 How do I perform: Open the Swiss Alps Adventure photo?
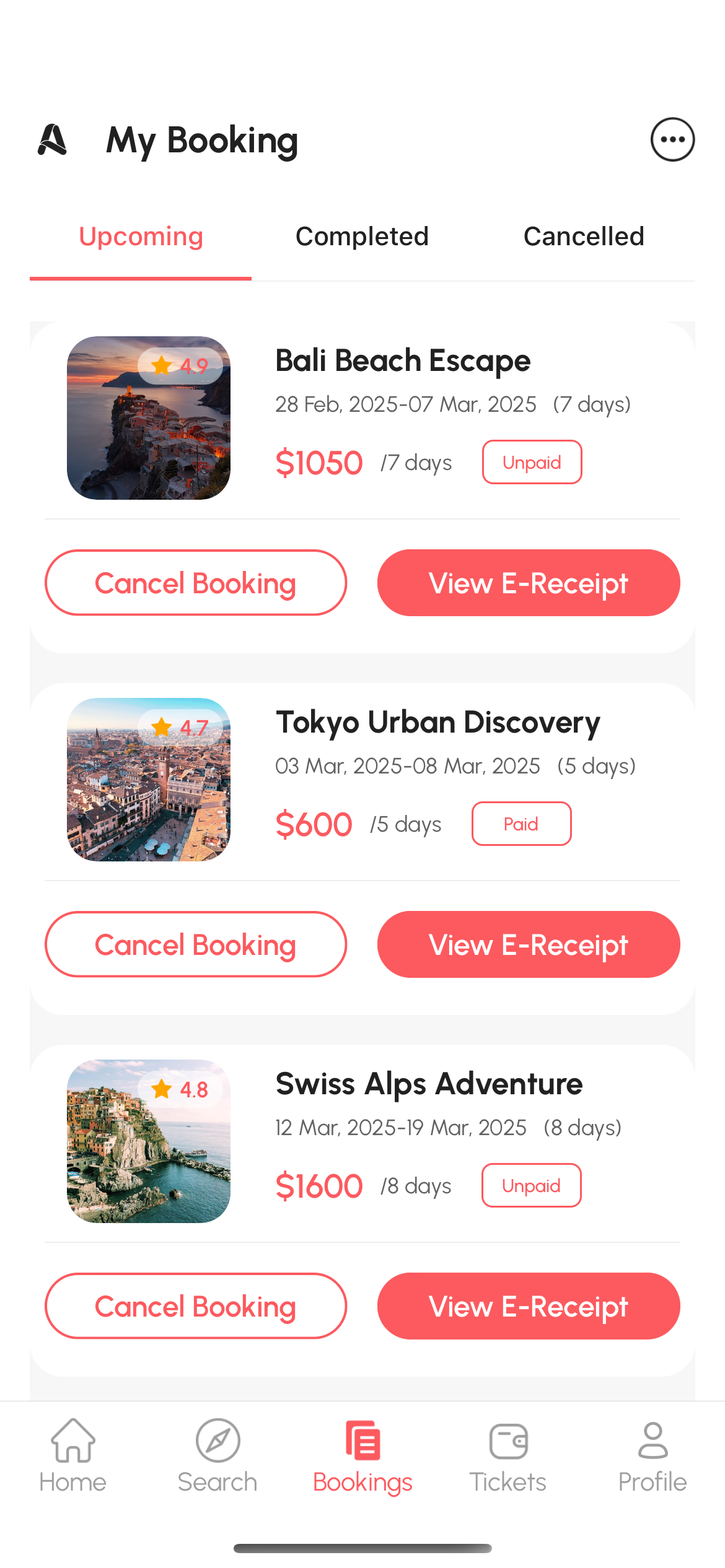pyautogui.click(x=149, y=1141)
